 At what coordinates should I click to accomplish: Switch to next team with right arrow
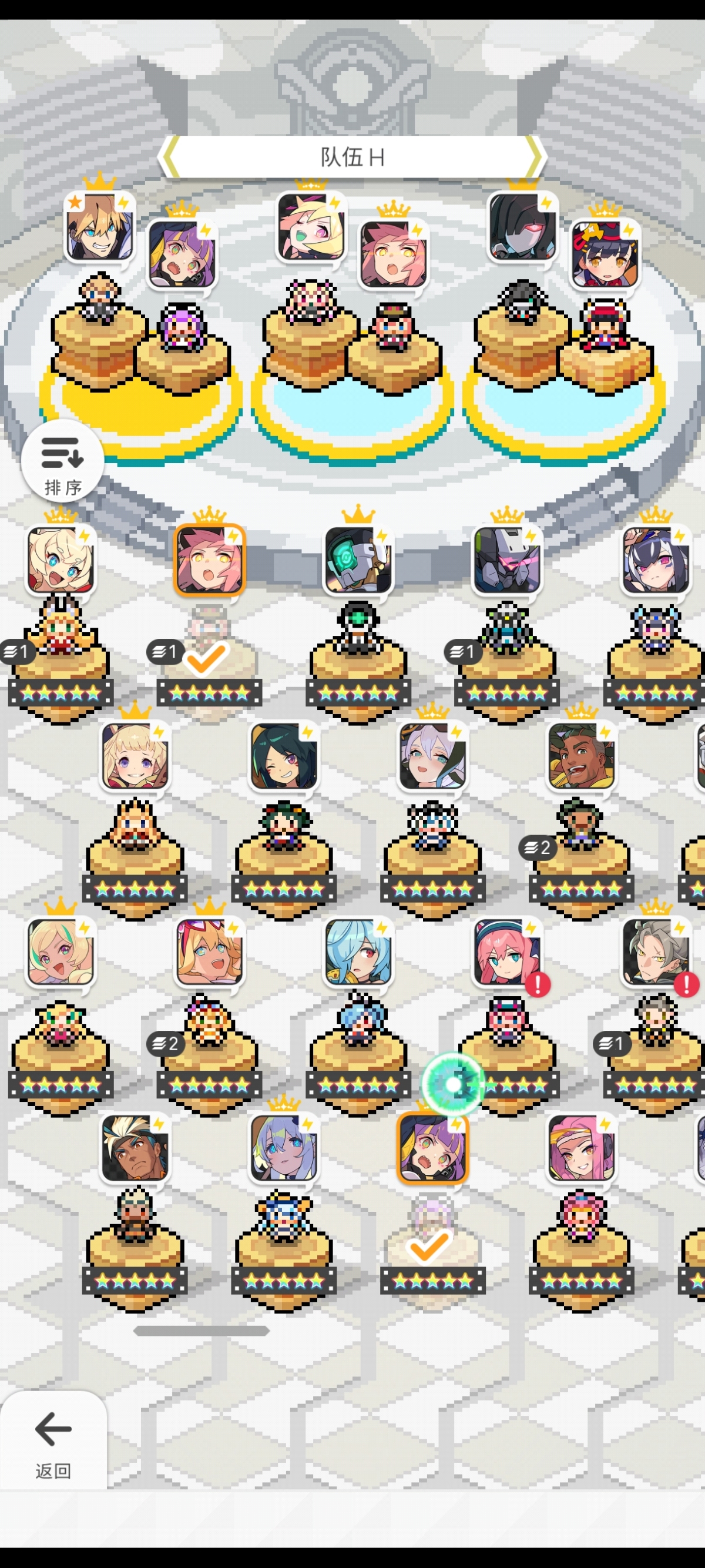pos(534,157)
